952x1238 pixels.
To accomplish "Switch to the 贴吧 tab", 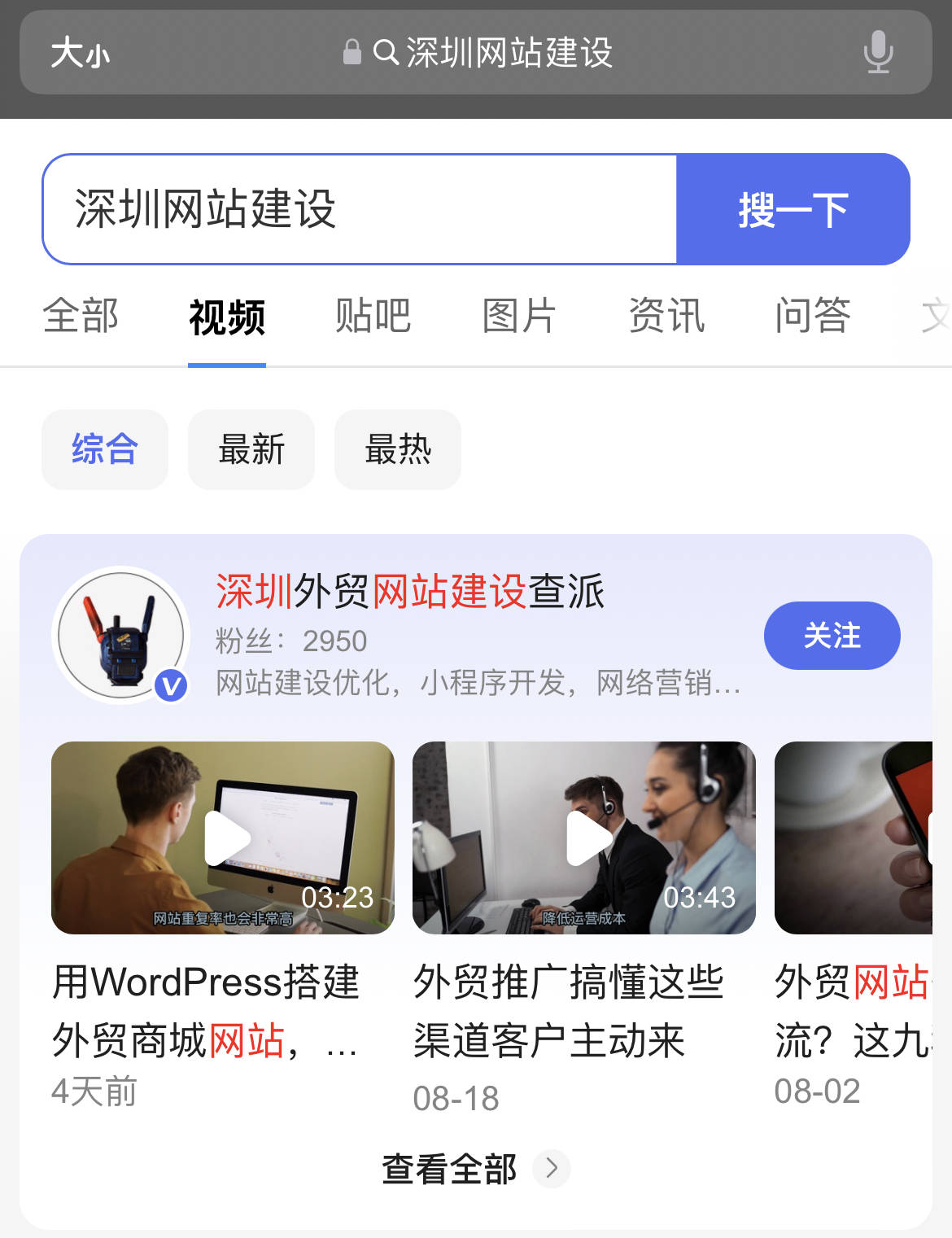I will (373, 316).
